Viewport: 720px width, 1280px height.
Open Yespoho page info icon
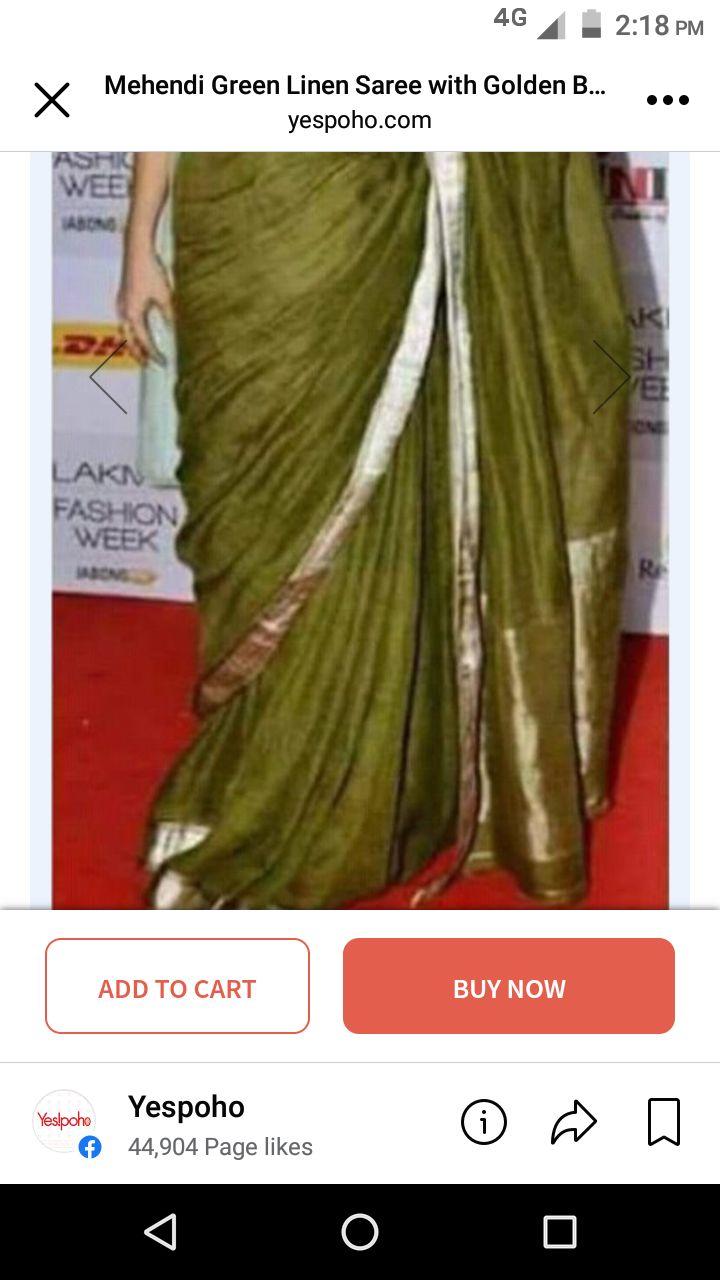[x=484, y=1123]
